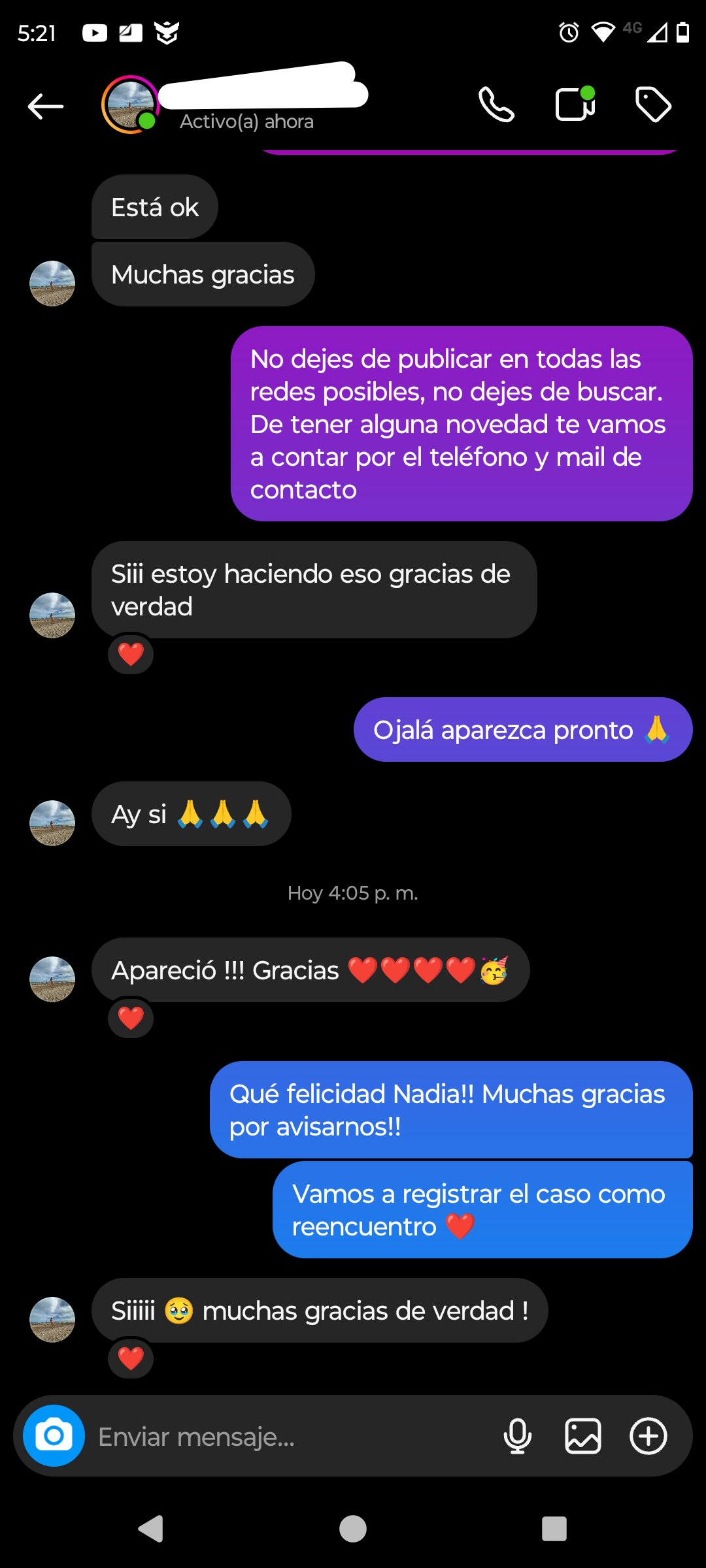706x1568 pixels.
Task: Open recent apps from the navigation bar
Action: (x=554, y=1529)
